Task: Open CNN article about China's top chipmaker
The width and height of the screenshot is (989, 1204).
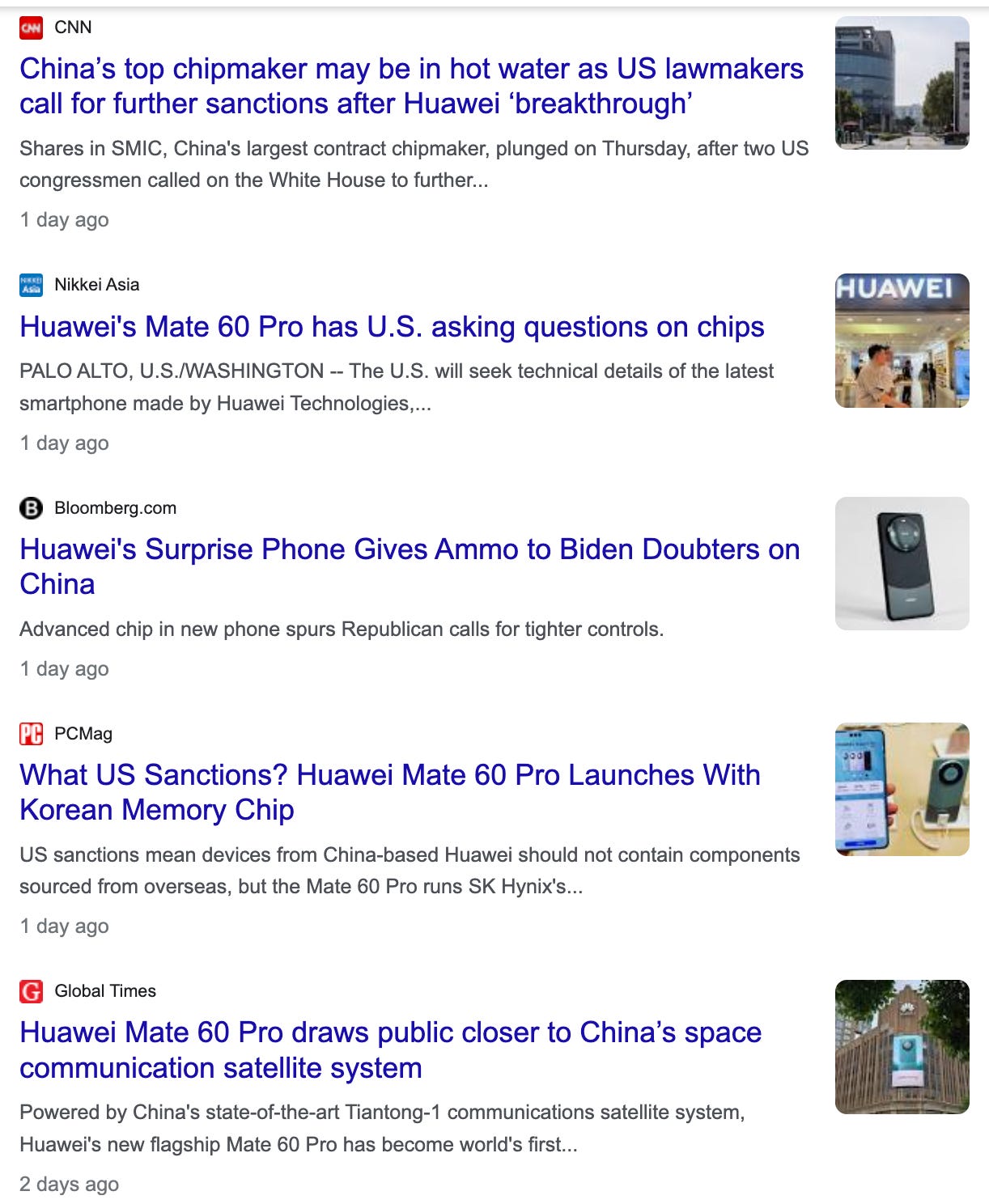Action: pyautogui.click(x=411, y=86)
